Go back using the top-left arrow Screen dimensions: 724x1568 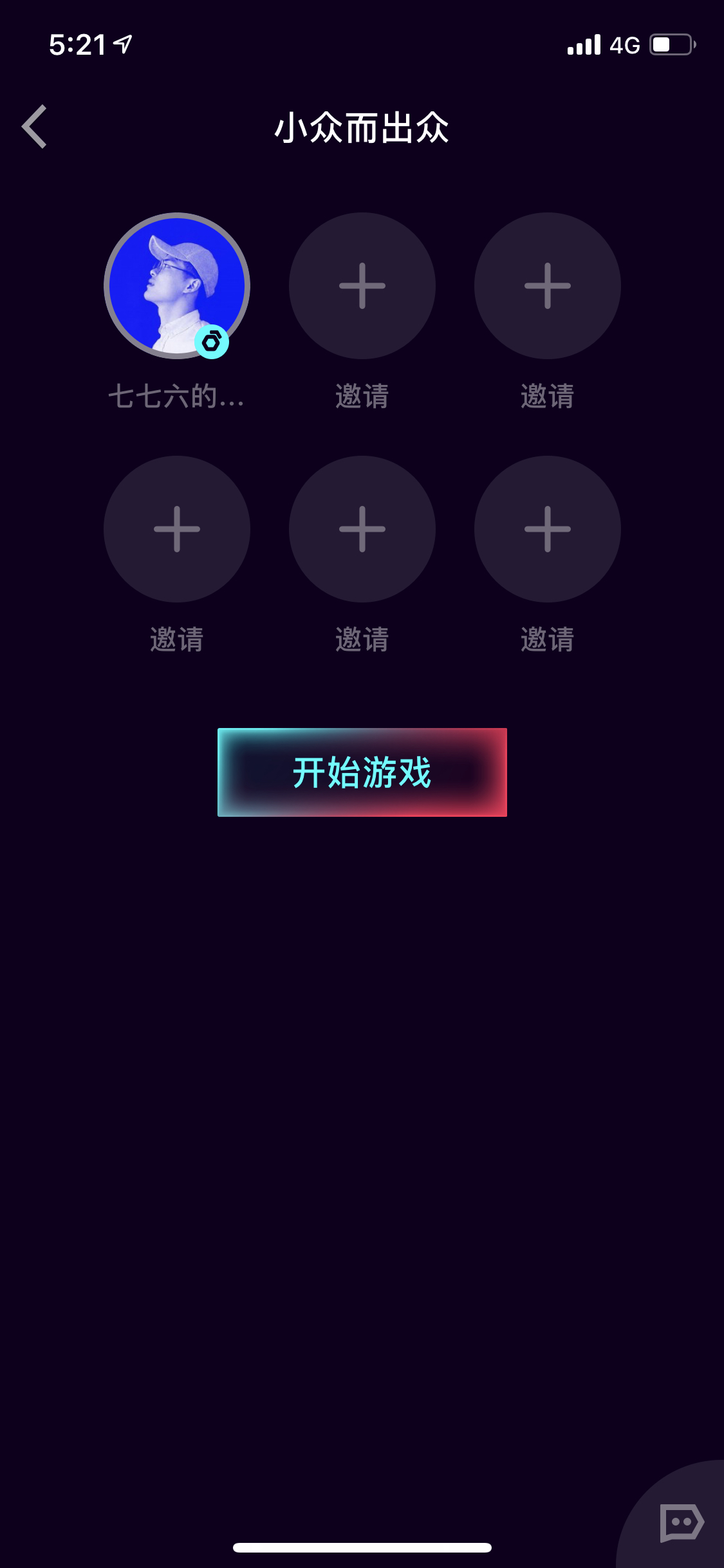[35, 127]
